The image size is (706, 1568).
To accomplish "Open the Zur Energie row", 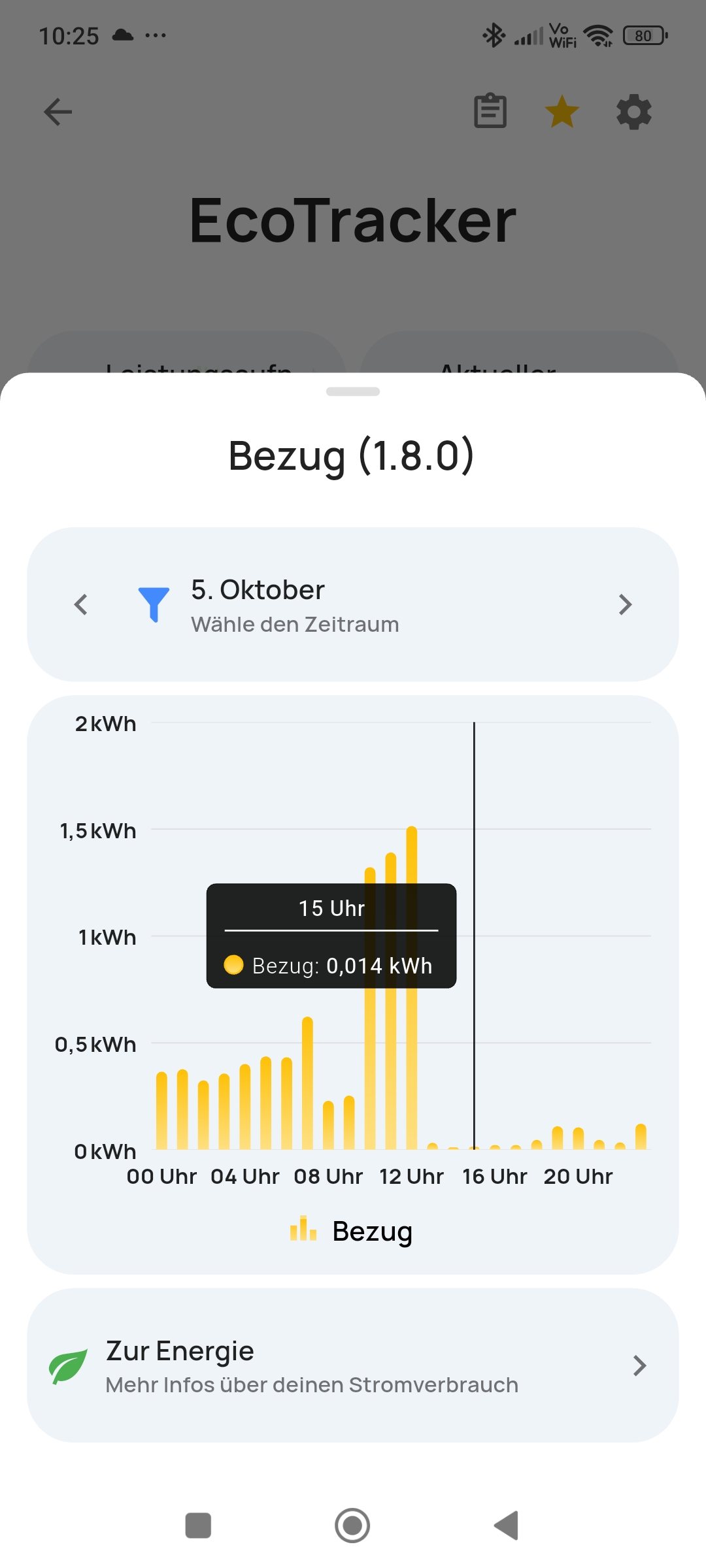I will tap(353, 1365).
